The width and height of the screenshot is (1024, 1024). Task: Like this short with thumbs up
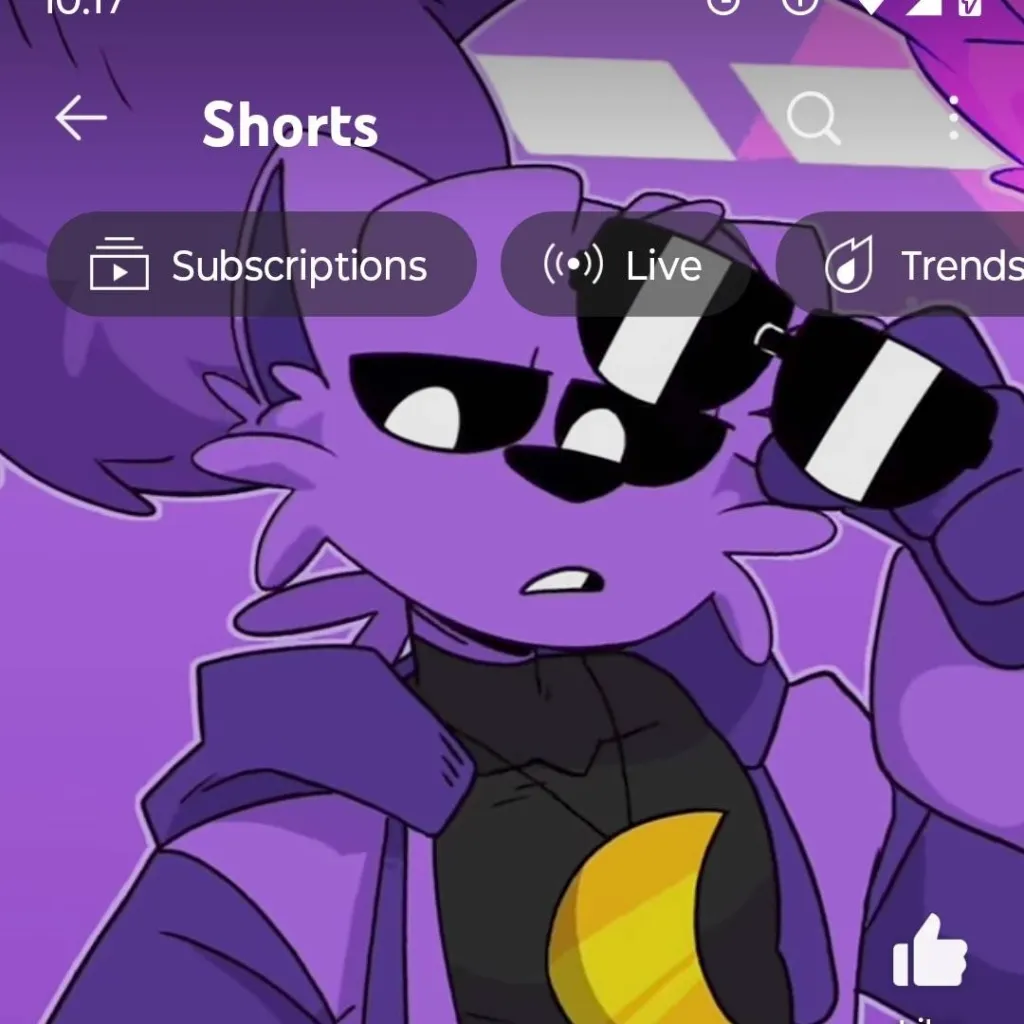pyautogui.click(x=929, y=952)
